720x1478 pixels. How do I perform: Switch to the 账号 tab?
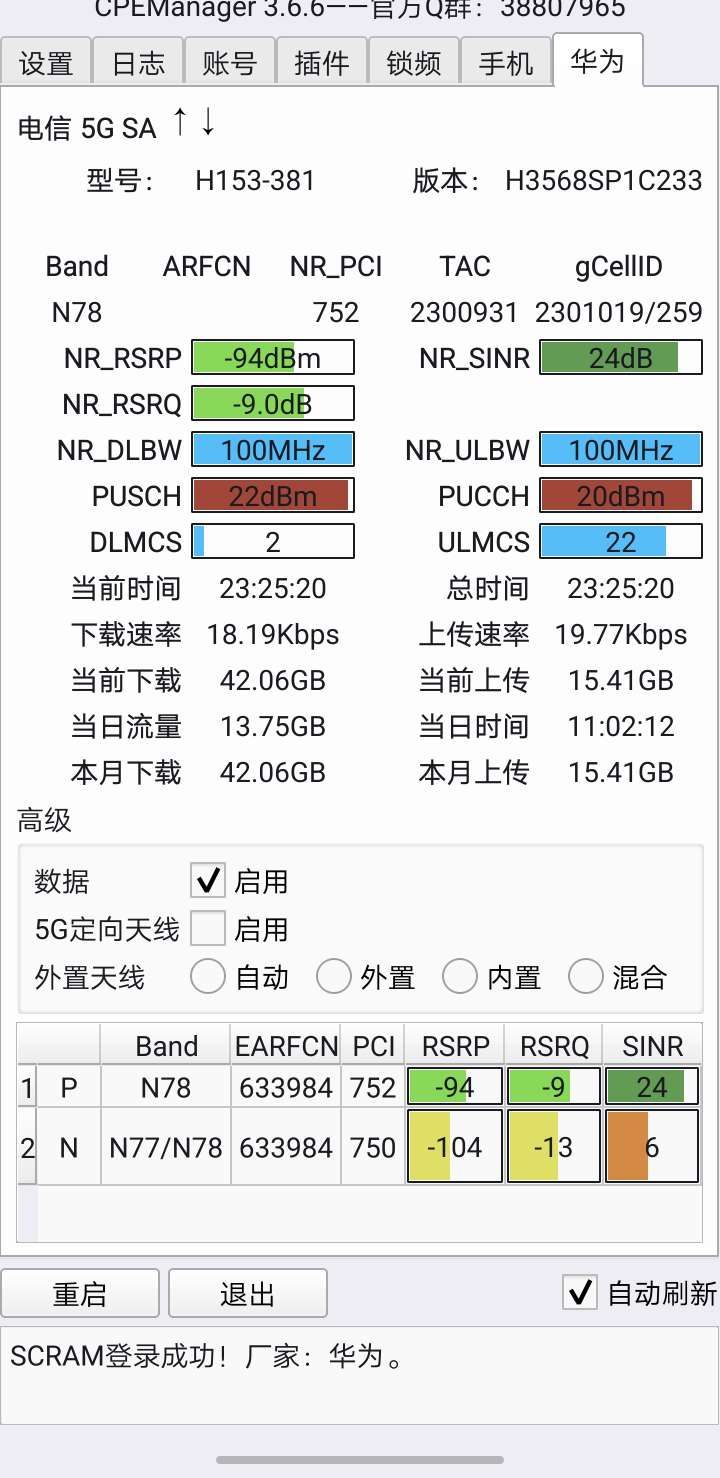point(230,62)
